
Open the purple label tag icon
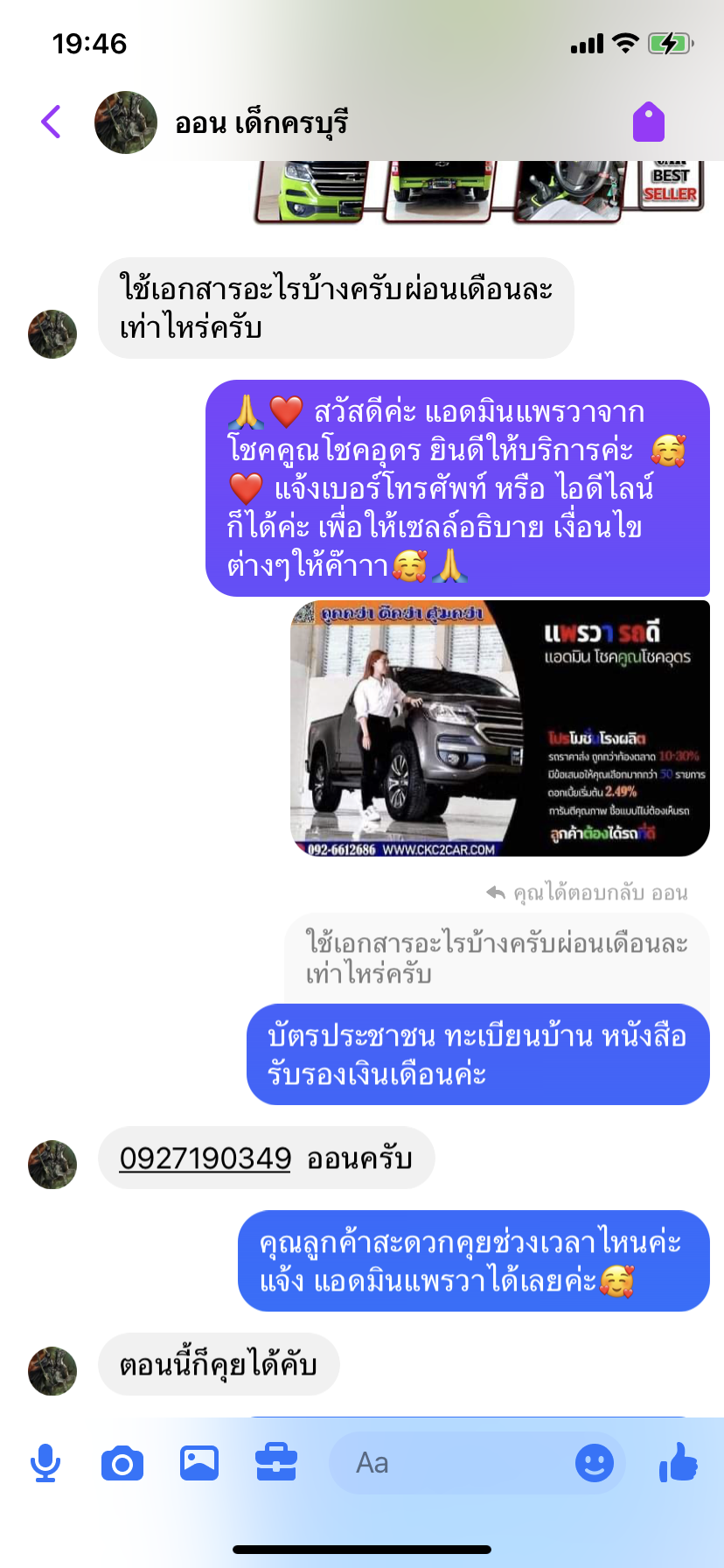pos(649,122)
